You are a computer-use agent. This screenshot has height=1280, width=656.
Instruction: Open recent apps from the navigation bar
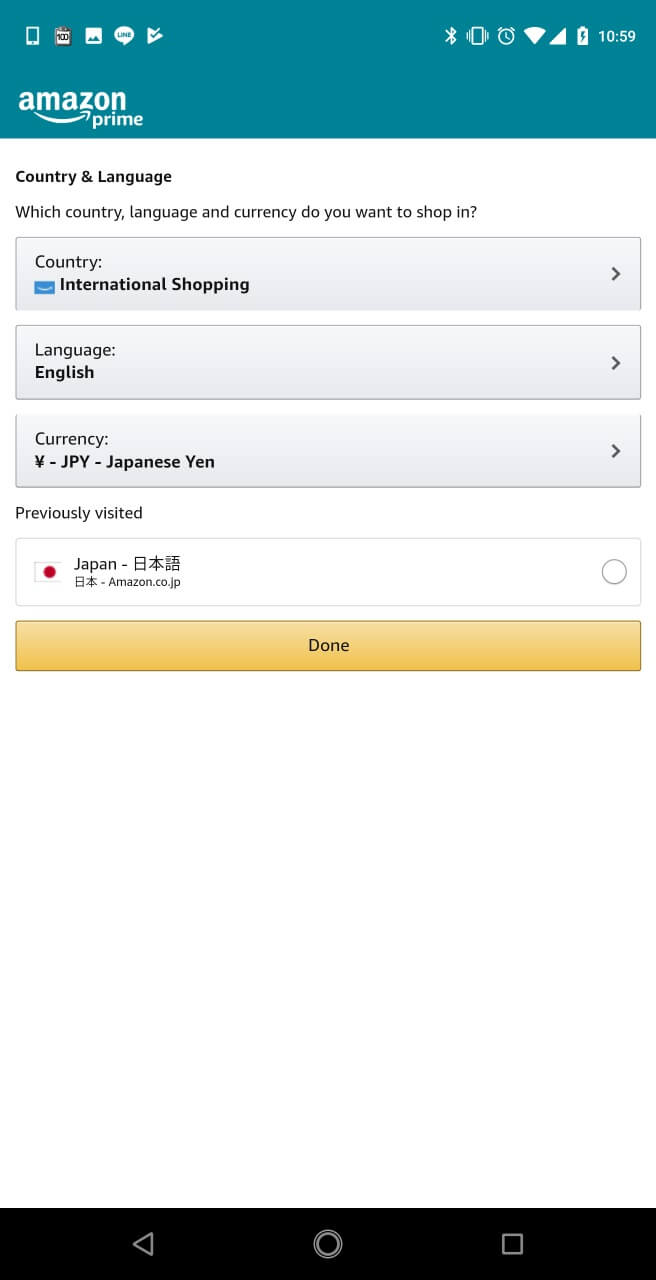click(x=512, y=1243)
